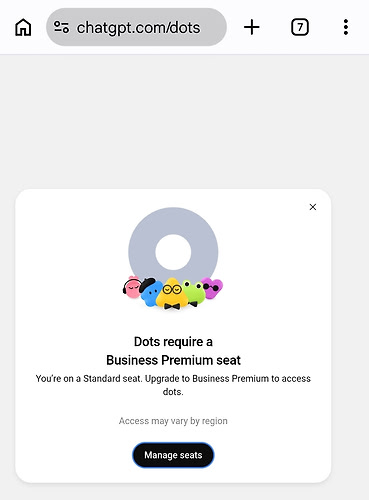
Task: Tap the Manage seats button
Action: click(173, 455)
